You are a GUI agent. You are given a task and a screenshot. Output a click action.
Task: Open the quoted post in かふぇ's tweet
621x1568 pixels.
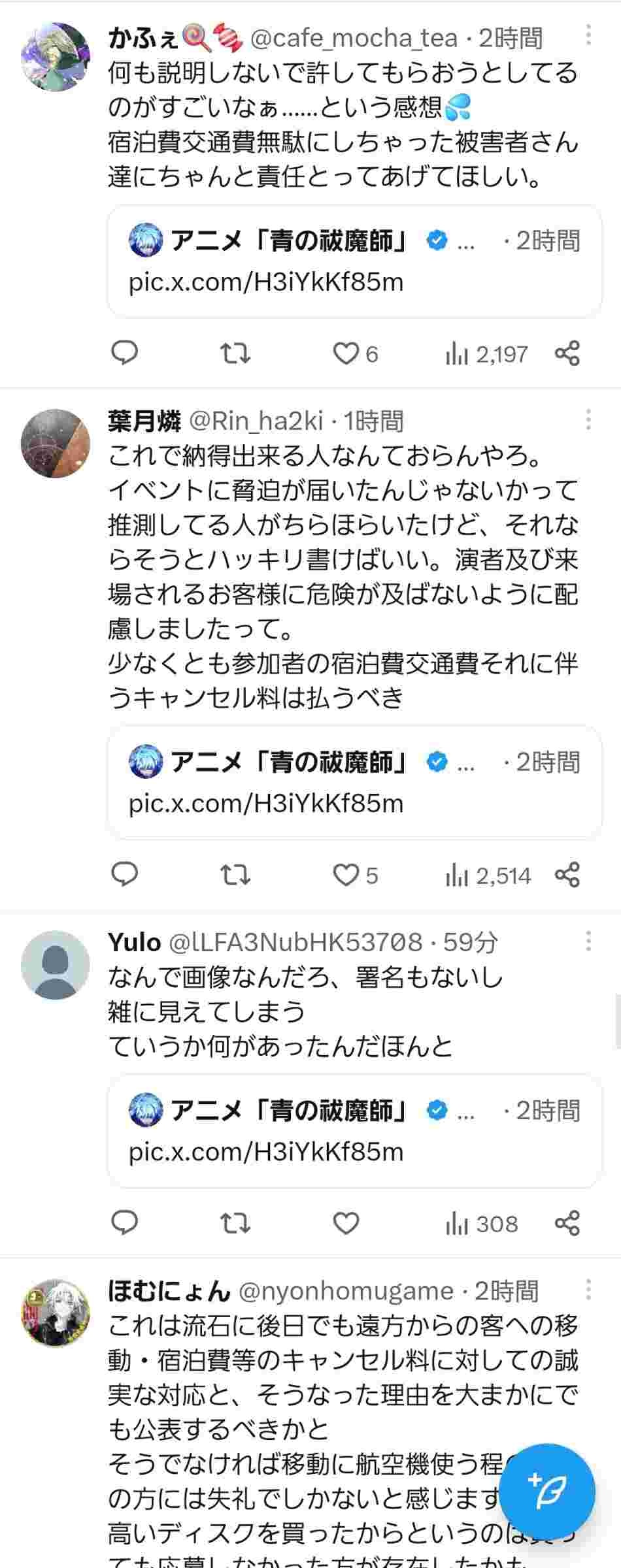pos(354,261)
